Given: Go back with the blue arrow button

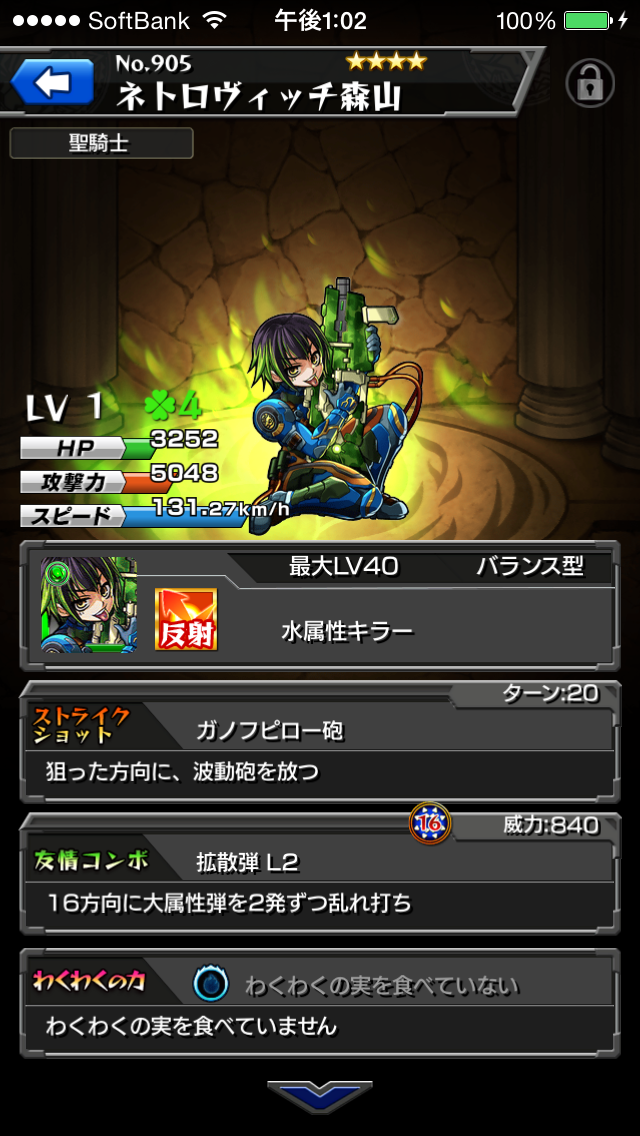Looking at the screenshot, I should tap(52, 82).
